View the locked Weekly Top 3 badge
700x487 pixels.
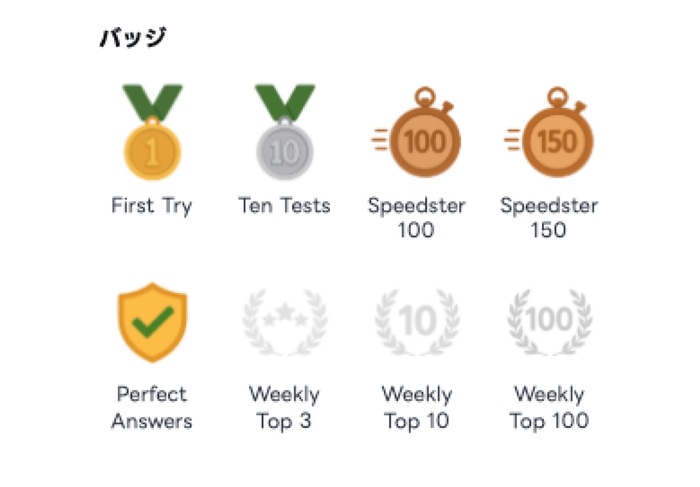(x=284, y=322)
